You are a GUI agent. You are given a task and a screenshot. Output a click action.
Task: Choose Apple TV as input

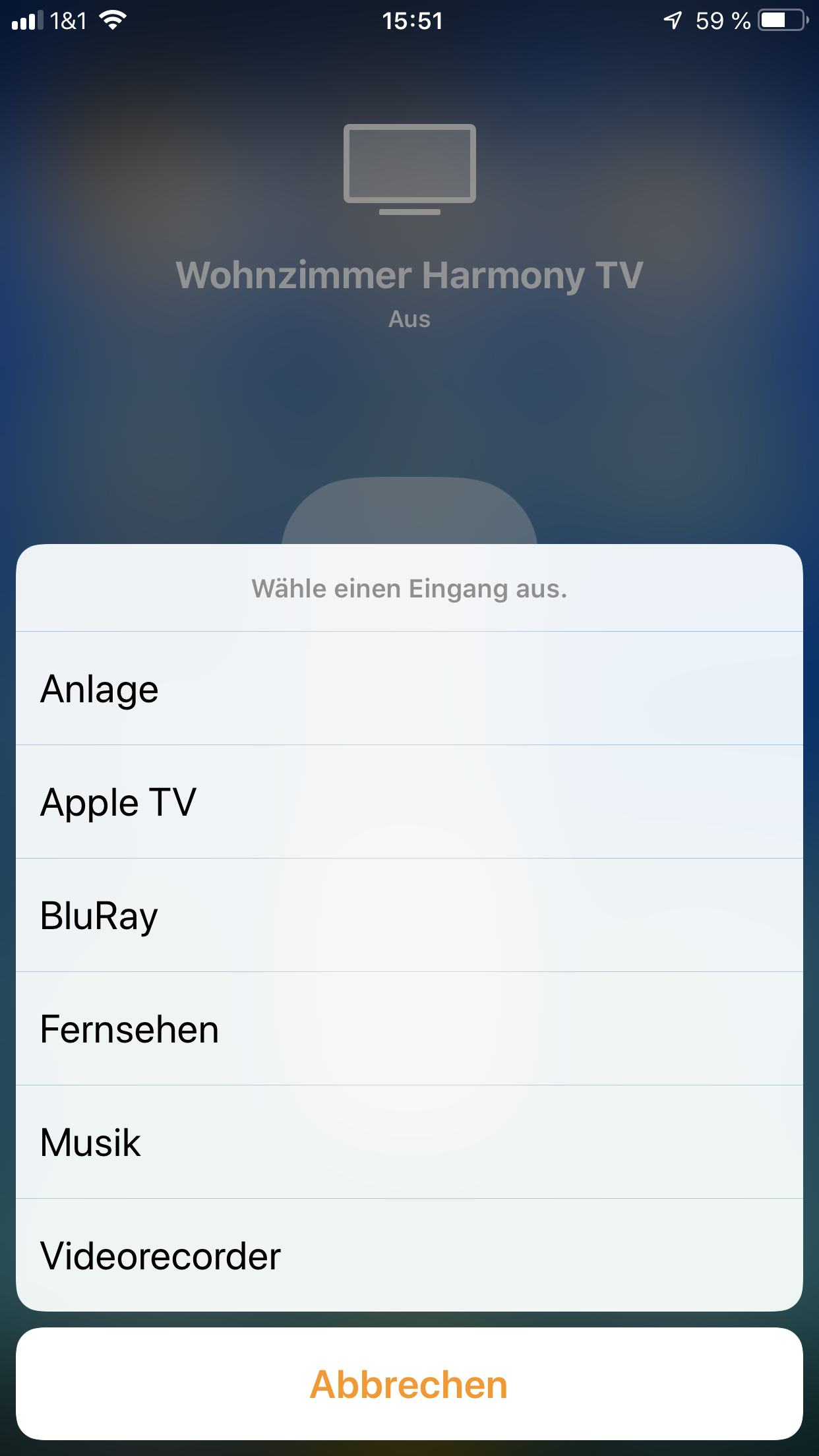(x=409, y=802)
